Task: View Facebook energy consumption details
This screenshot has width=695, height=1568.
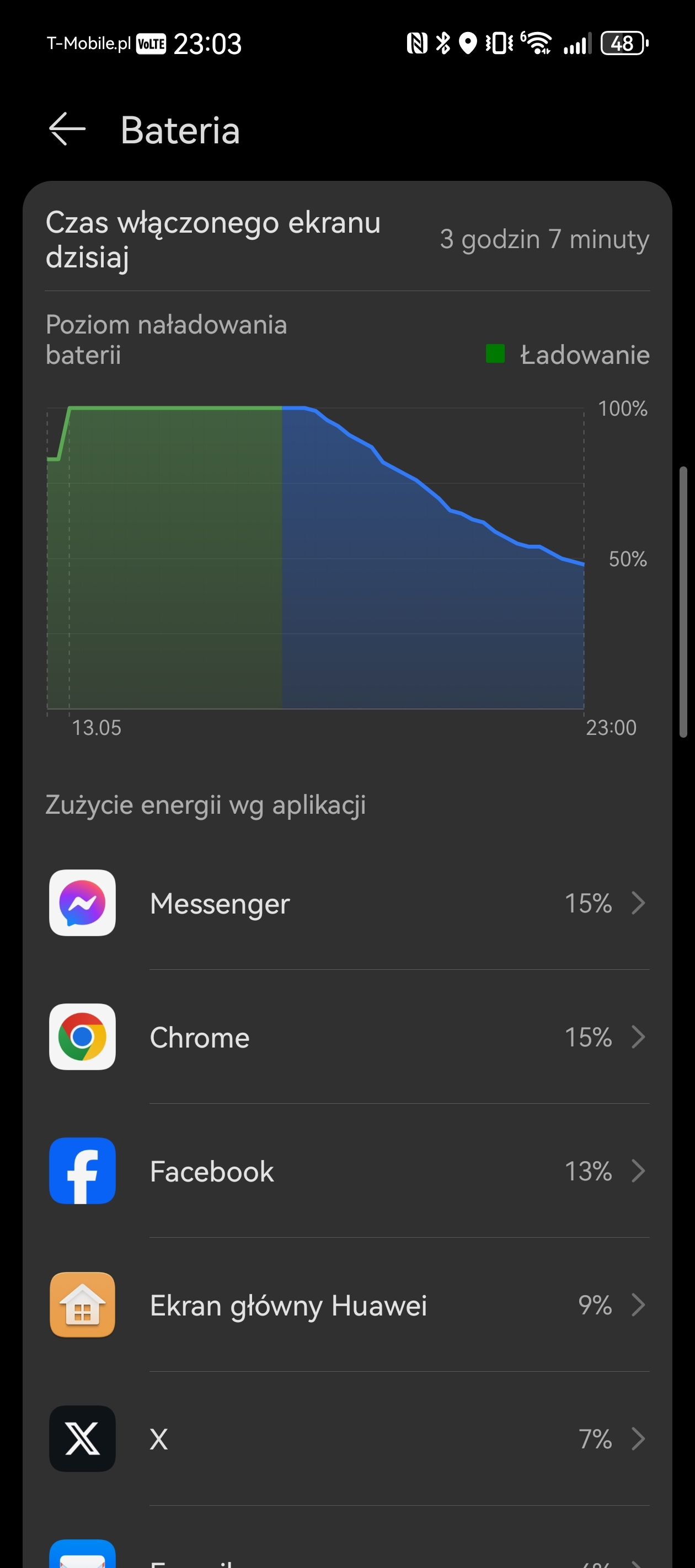Action: (348, 1170)
